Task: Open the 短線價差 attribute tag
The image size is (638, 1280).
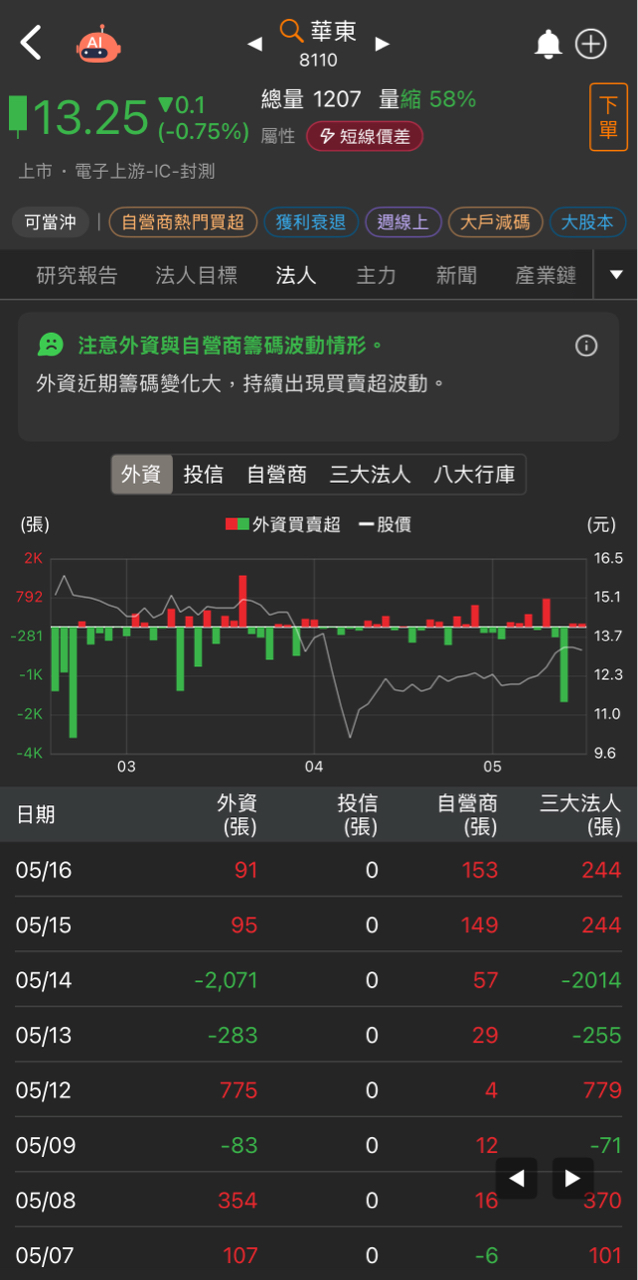Action: point(365,136)
